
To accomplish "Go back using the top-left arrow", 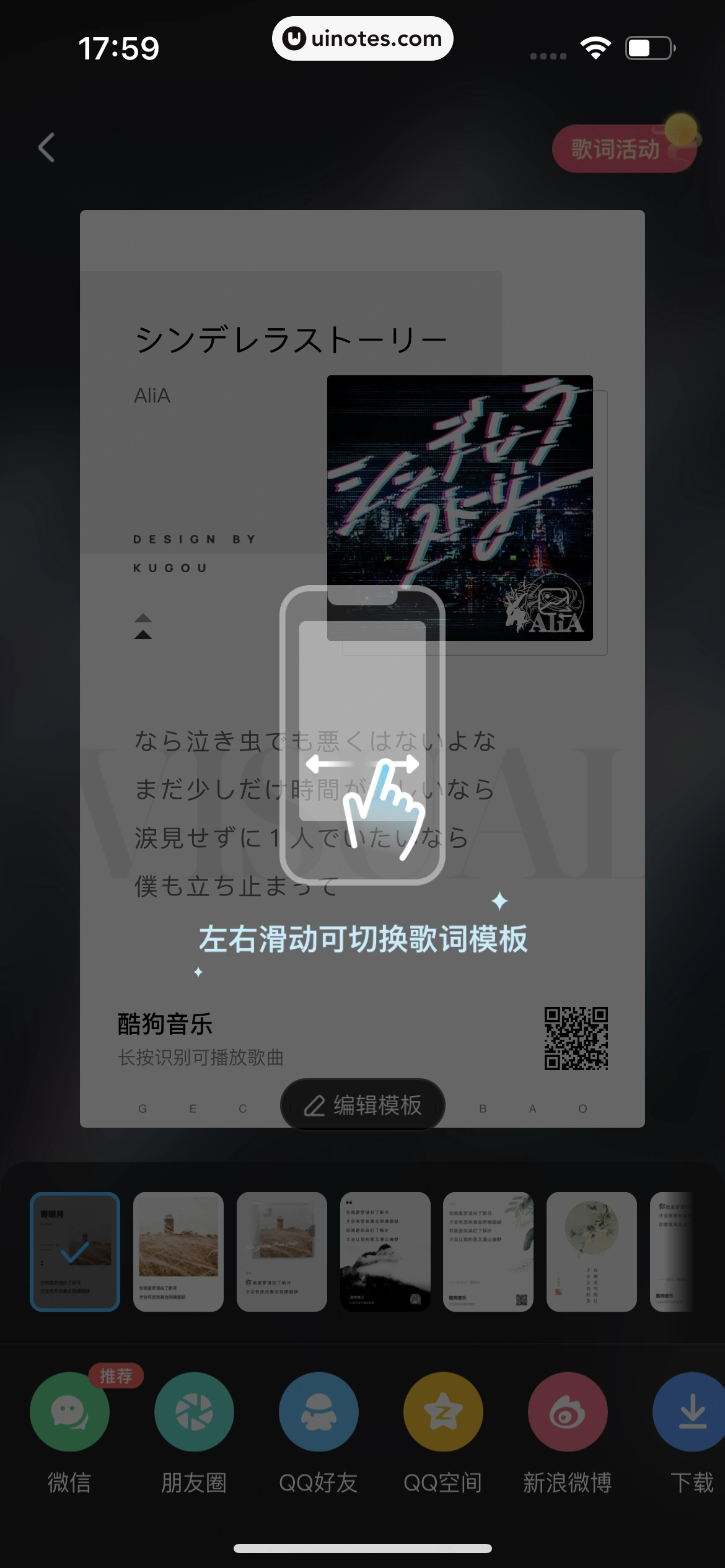I will pyautogui.click(x=46, y=147).
